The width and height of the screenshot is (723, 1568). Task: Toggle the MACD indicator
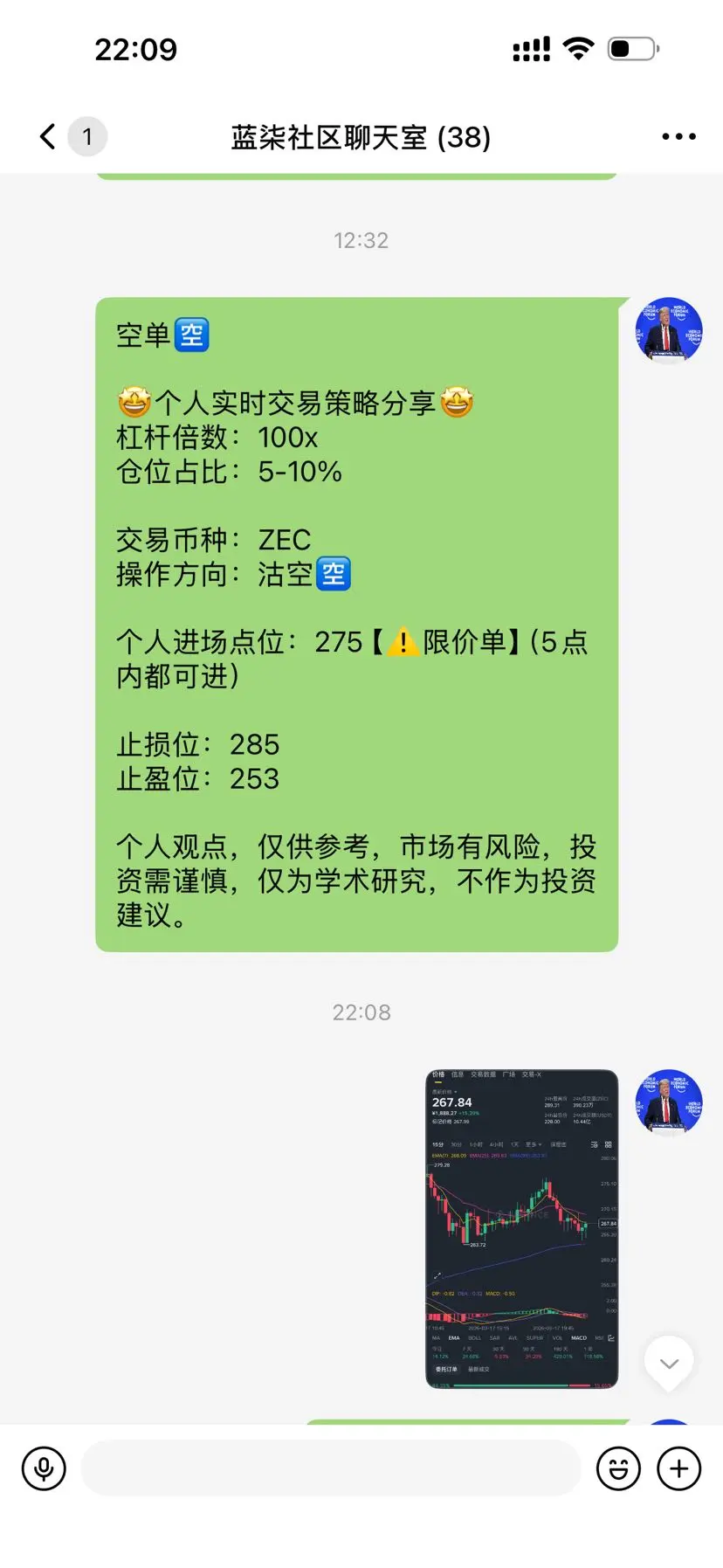pyautogui.click(x=579, y=1338)
